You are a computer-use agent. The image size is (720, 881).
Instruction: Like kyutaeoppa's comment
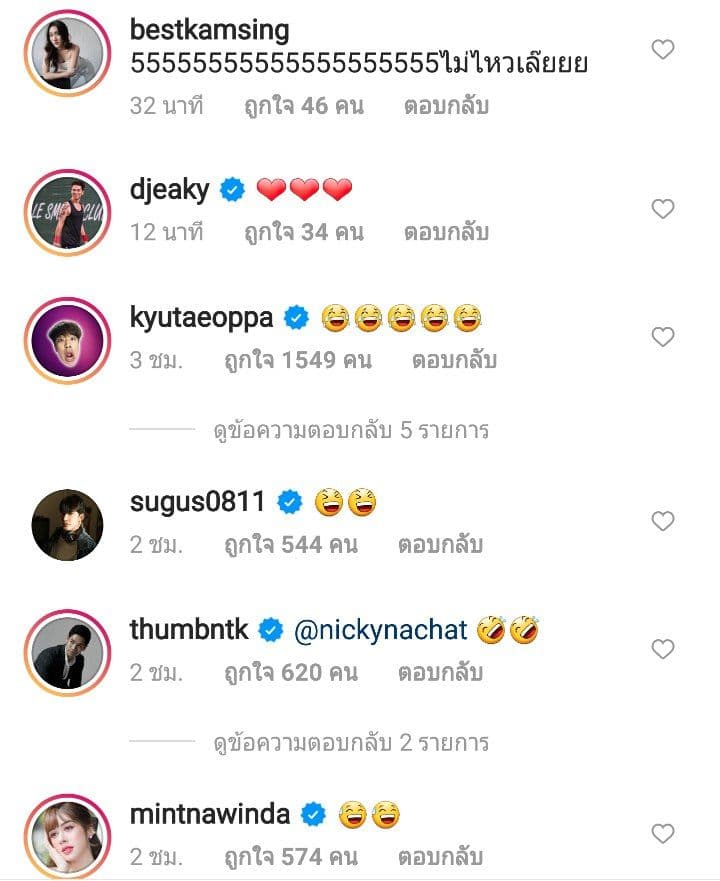(x=662, y=337)
